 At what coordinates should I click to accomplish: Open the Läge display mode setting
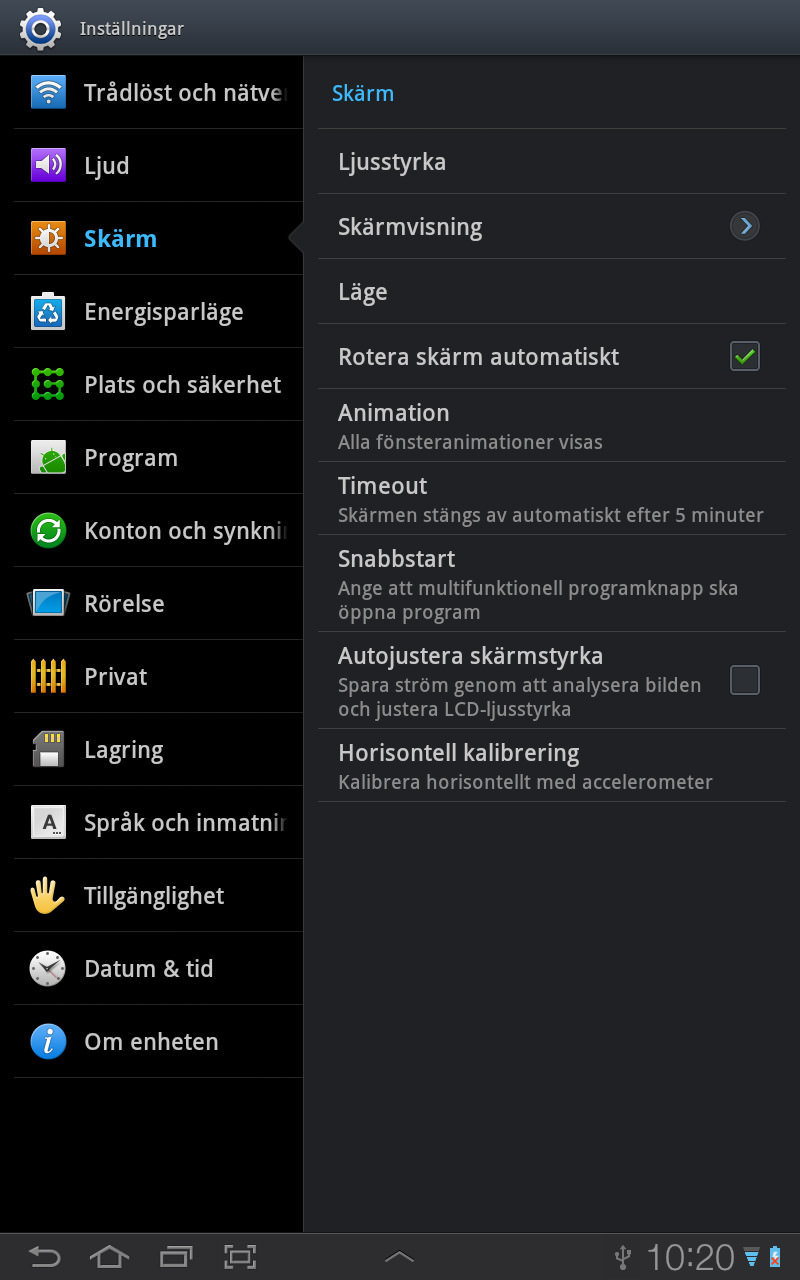pos(552,292)
